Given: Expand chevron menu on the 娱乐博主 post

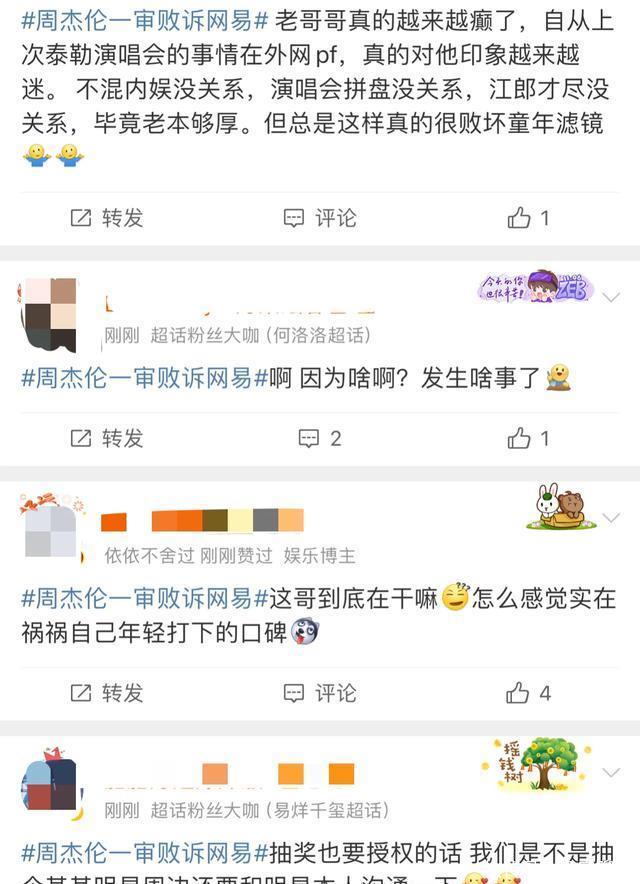Looking at the screenshot, I should (613, 520).
